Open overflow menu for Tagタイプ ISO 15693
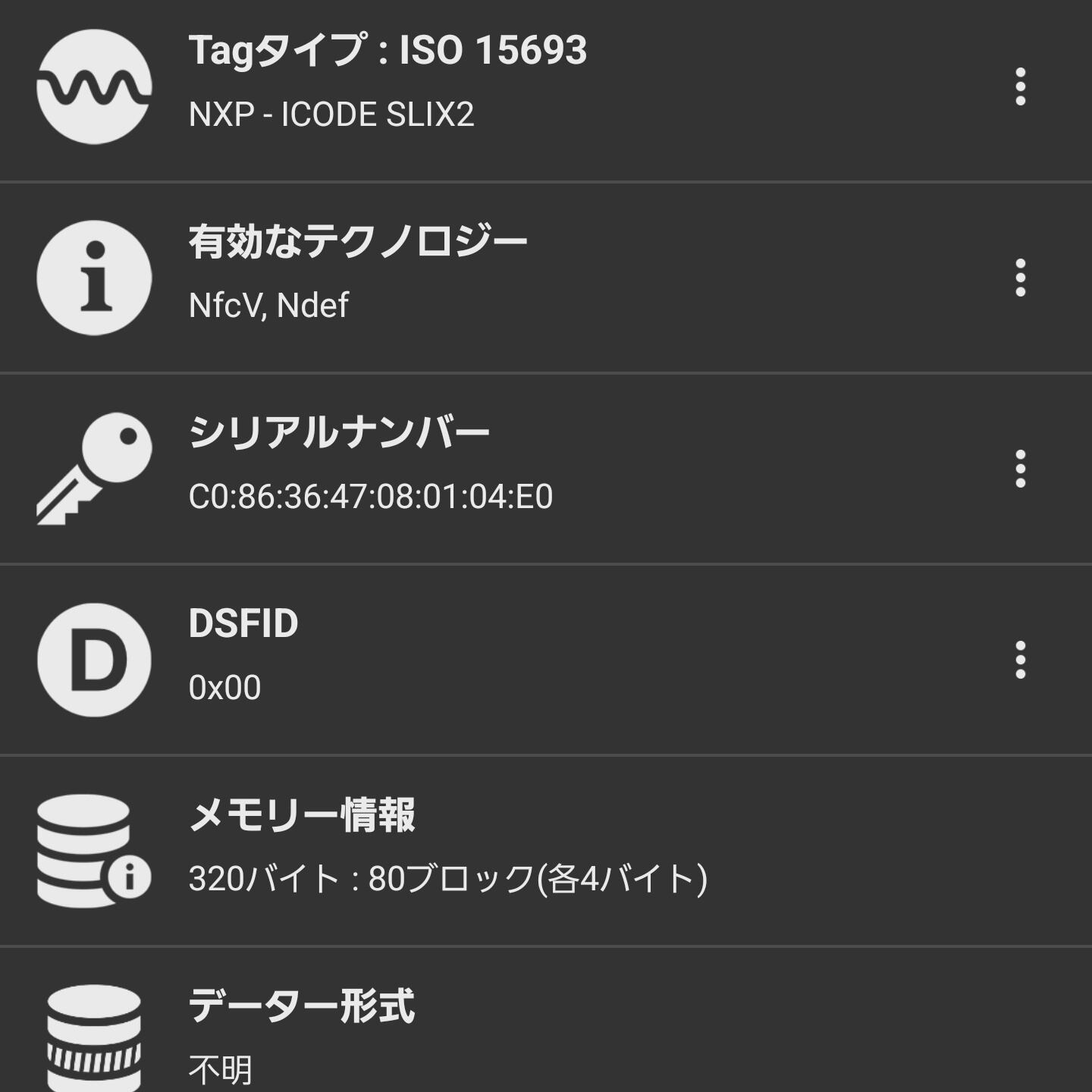 point(1020,86)
